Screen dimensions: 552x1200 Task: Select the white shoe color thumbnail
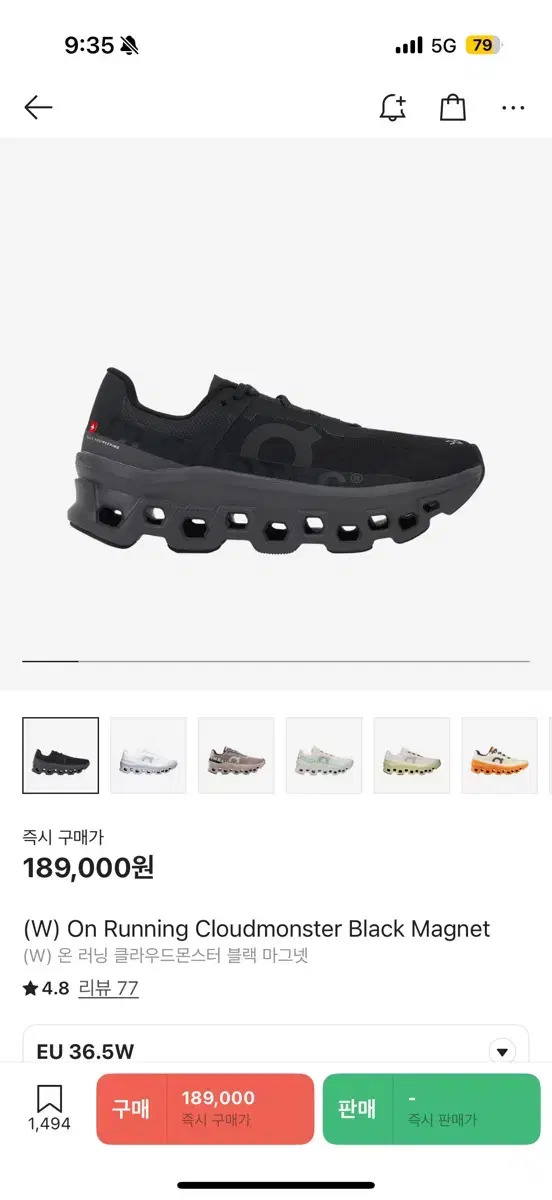148,755
